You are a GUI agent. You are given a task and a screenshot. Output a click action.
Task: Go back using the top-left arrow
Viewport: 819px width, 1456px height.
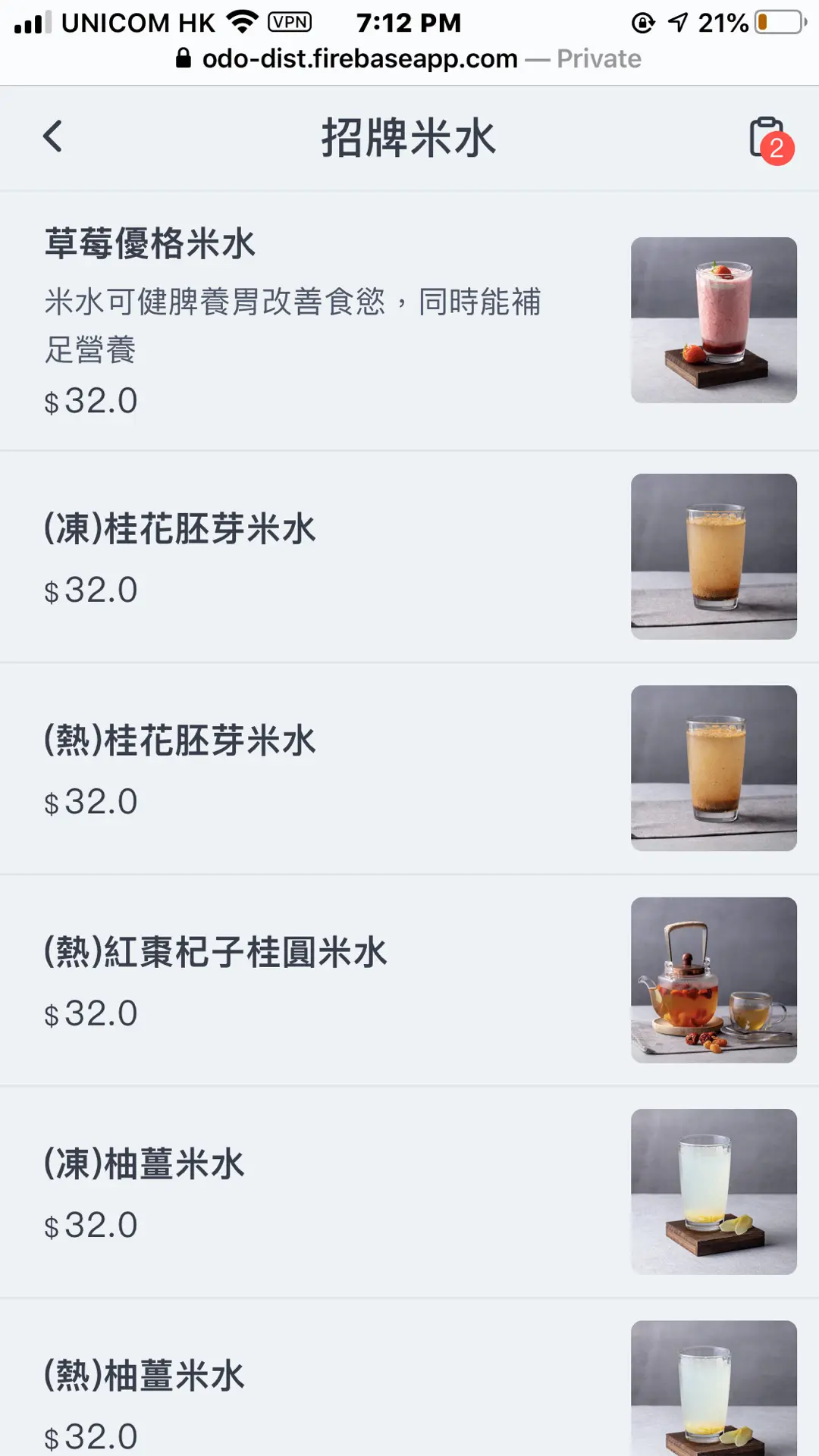(52, 137)
